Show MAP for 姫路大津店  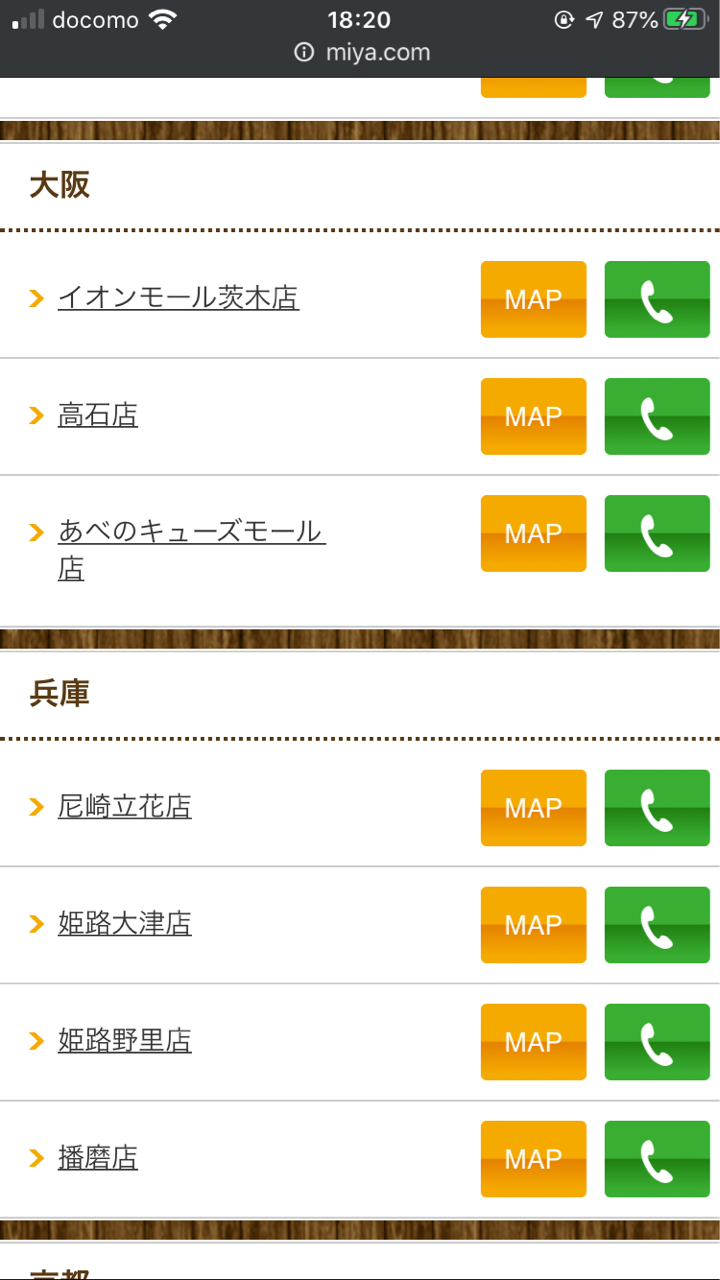coord(533,925)
